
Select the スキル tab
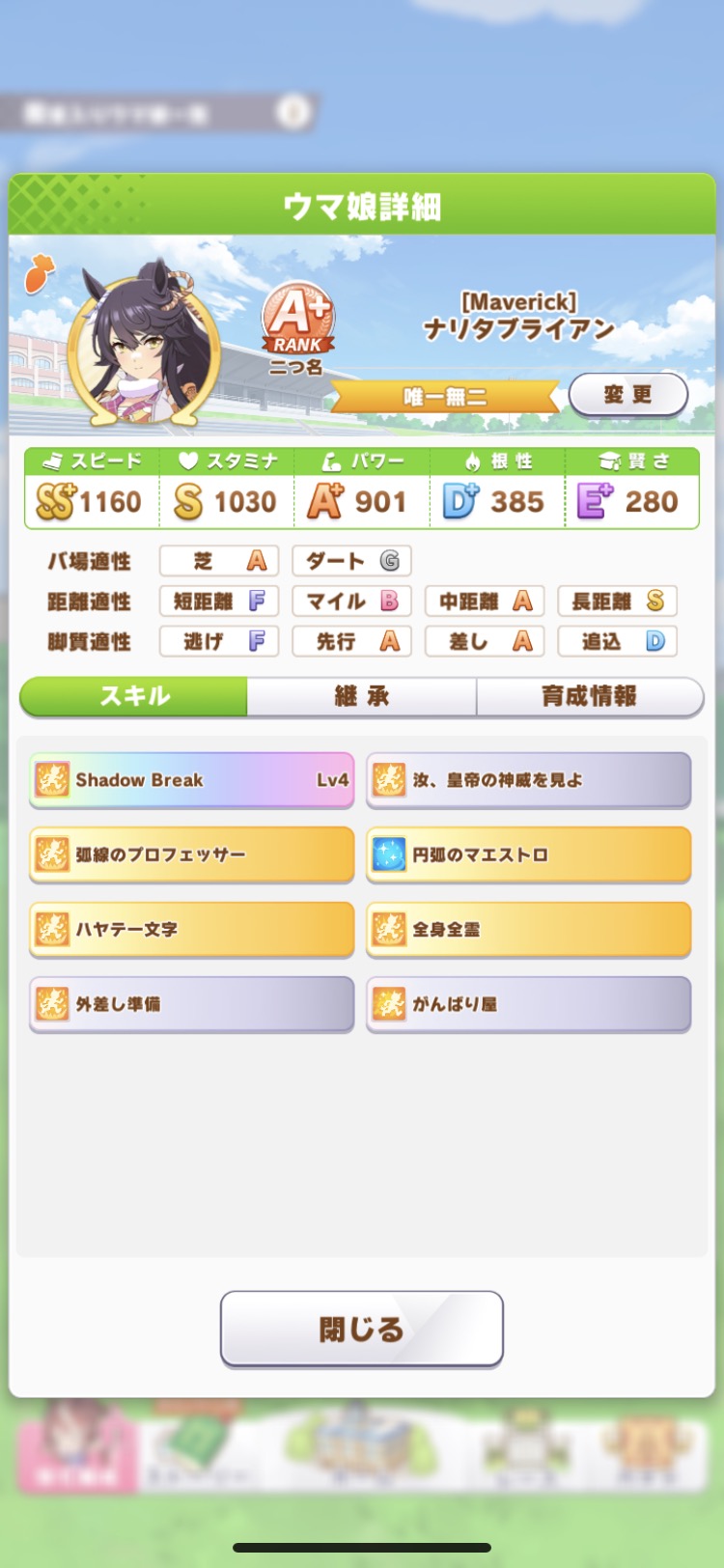tap(134, 696)
